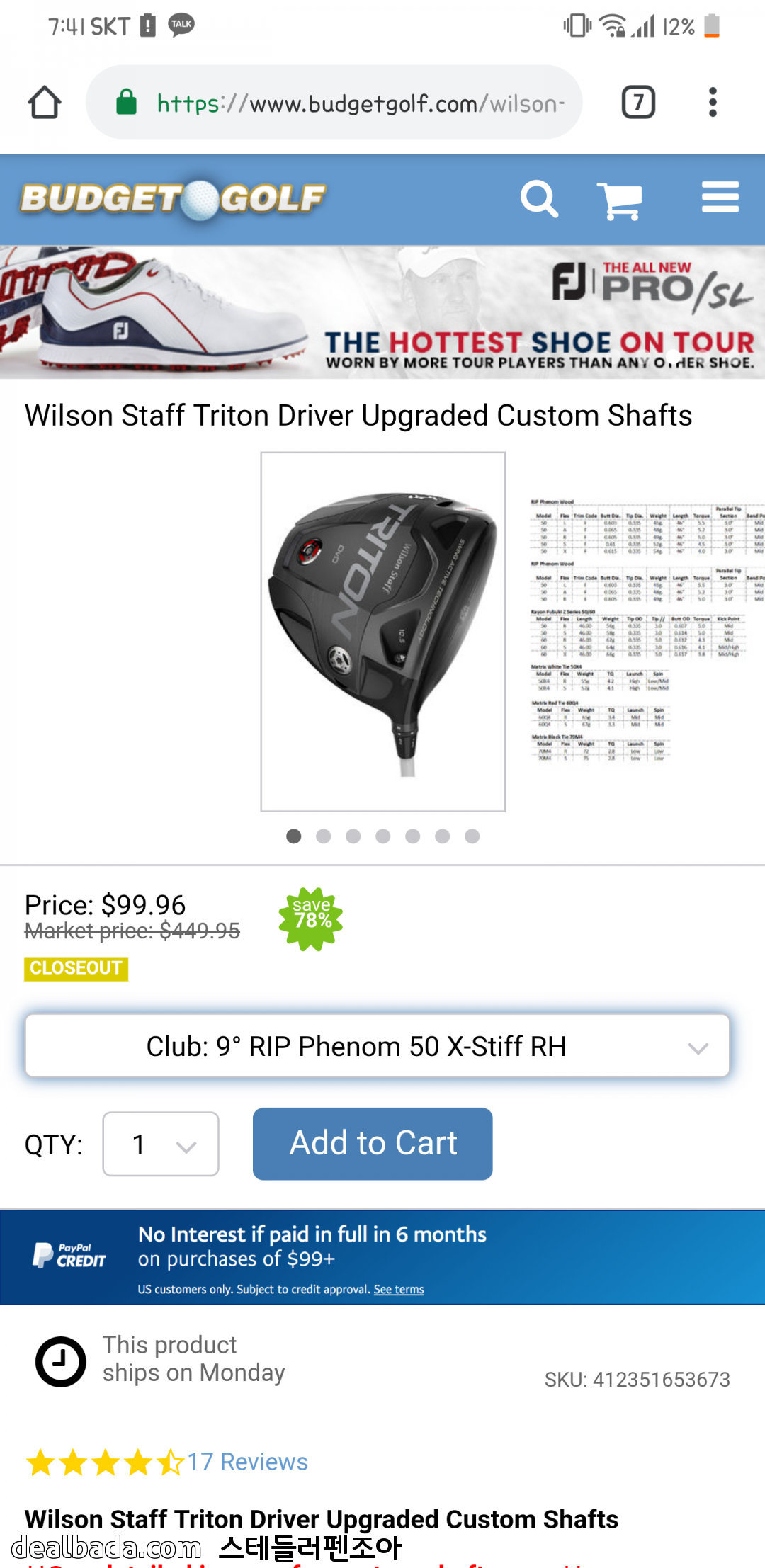The height and width of the screenshot is (1568, 765).
Task: Go to the browser home page
Action: tap(45, 103)
